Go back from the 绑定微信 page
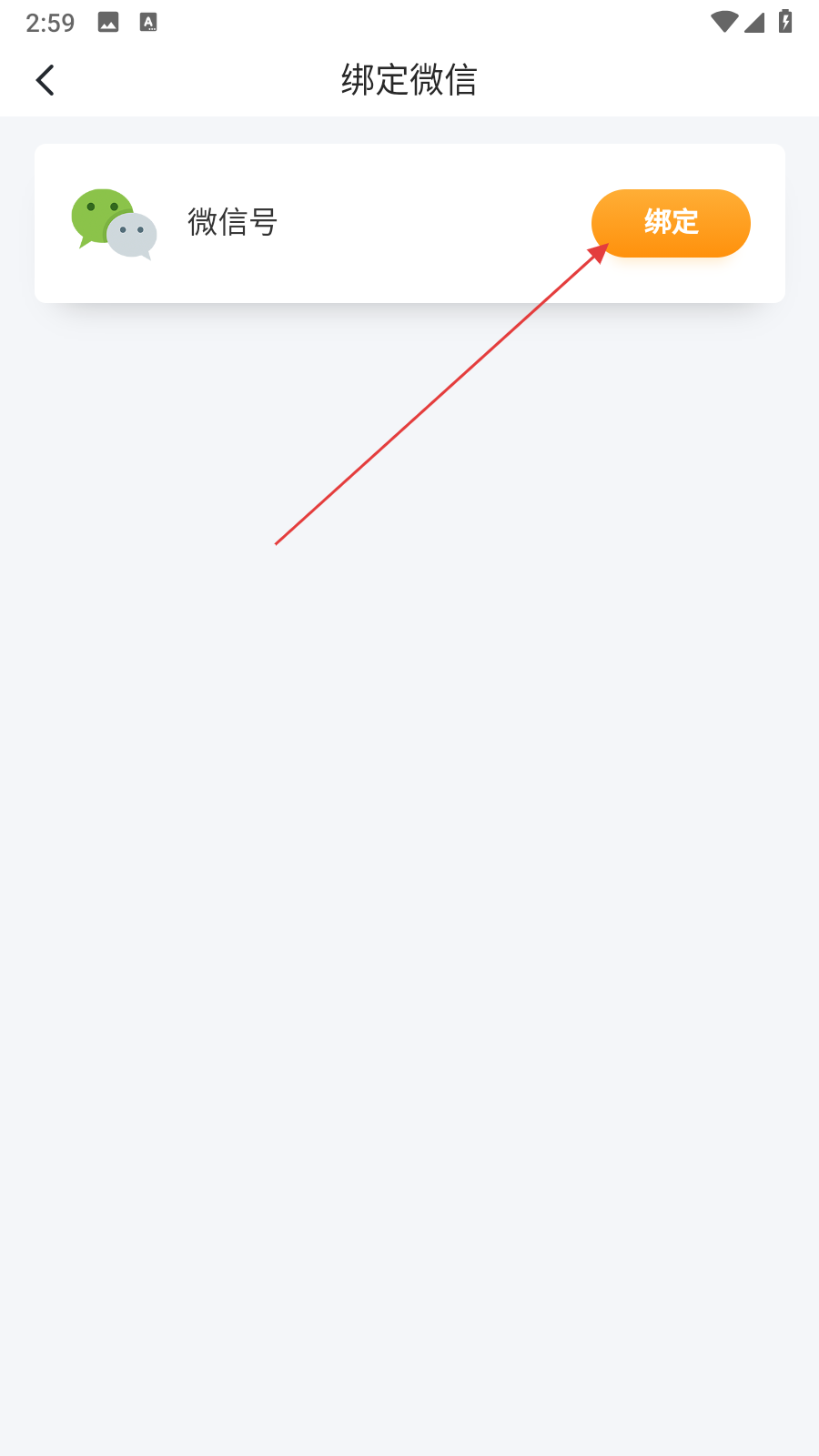 tap(45, 80)
